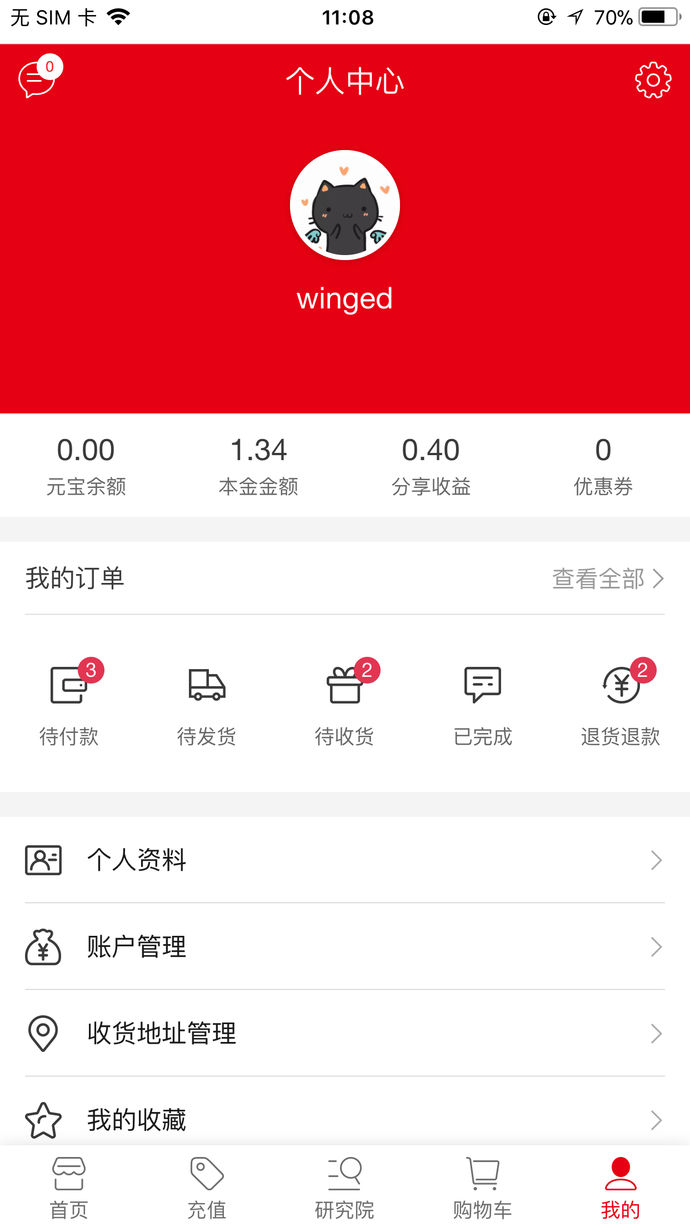Switch to the 首页 home tab
The image size is (690, 1227).
[x=69, y=1188]
